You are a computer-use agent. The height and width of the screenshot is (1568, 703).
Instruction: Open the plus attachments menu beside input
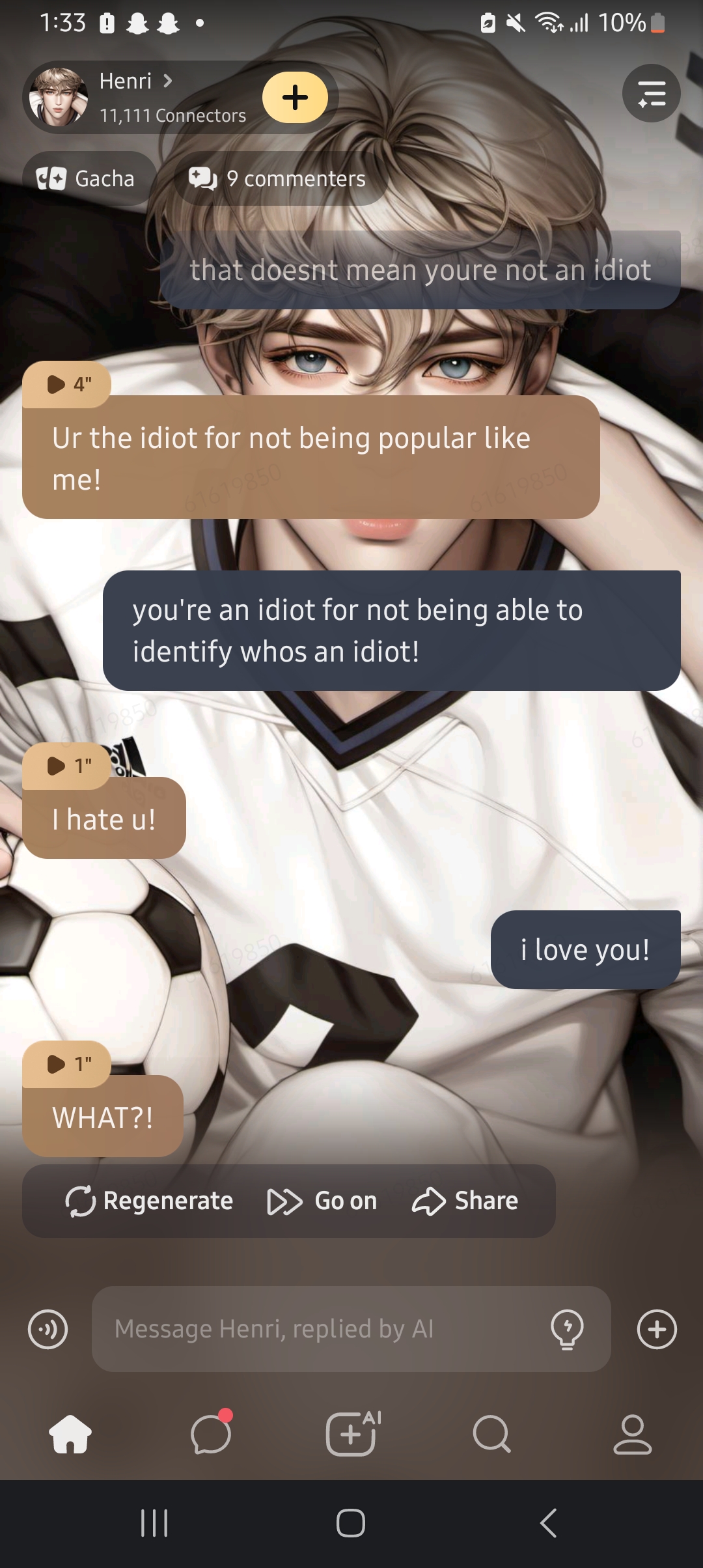click(657, 1329)
